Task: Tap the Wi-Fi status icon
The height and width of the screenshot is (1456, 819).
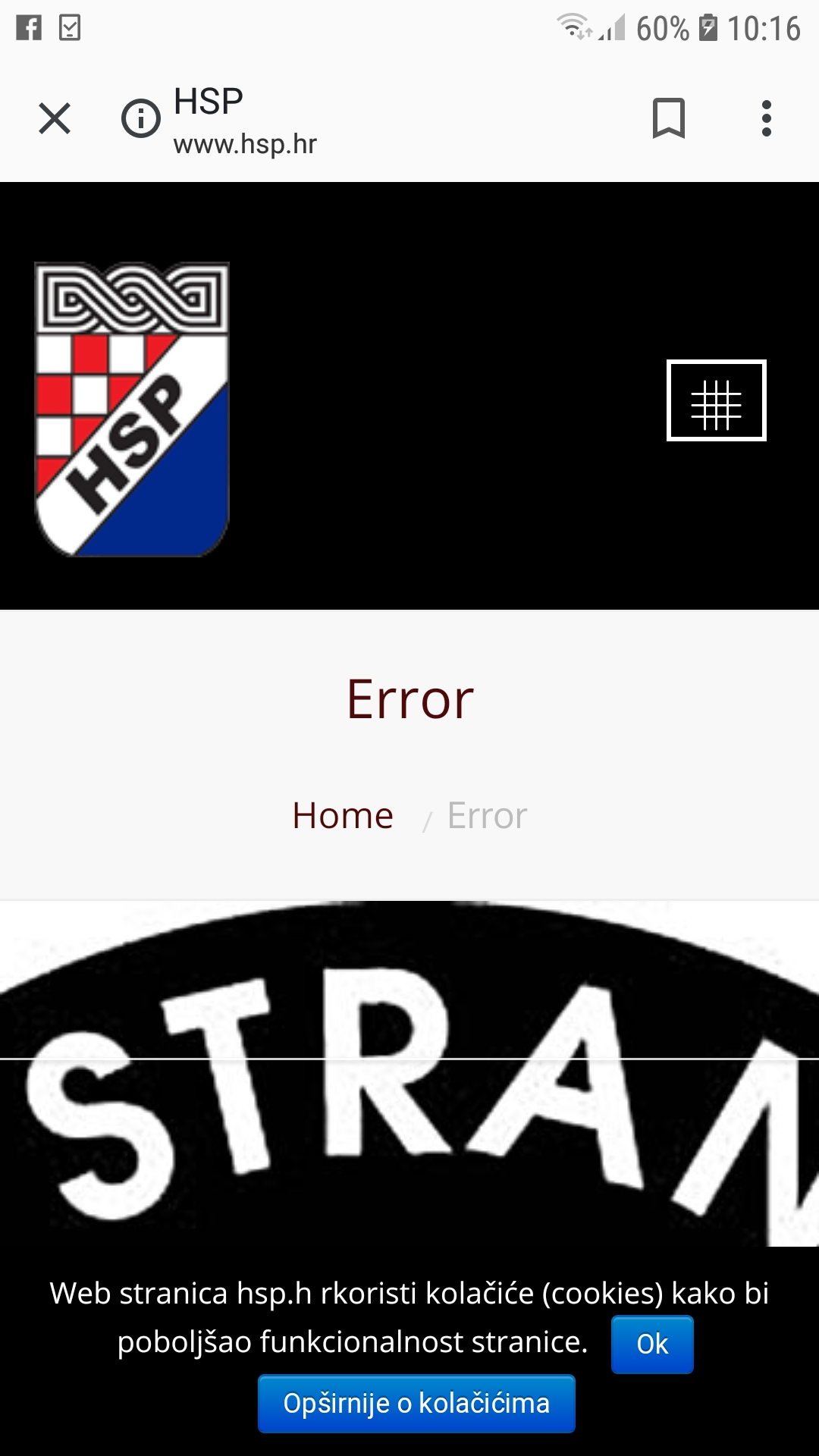Action: pyautogui.click(x=571, y=25)
